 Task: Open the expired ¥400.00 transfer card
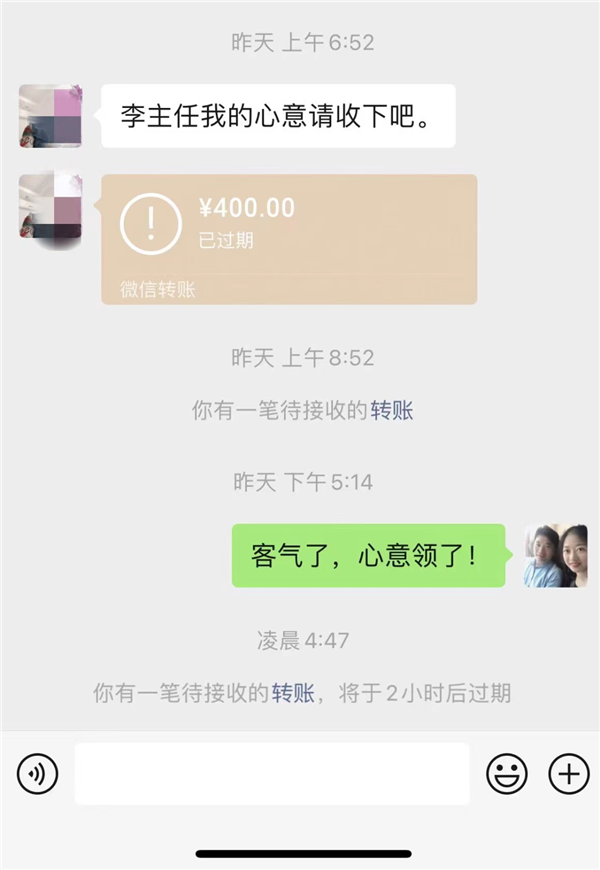(289, 238)
